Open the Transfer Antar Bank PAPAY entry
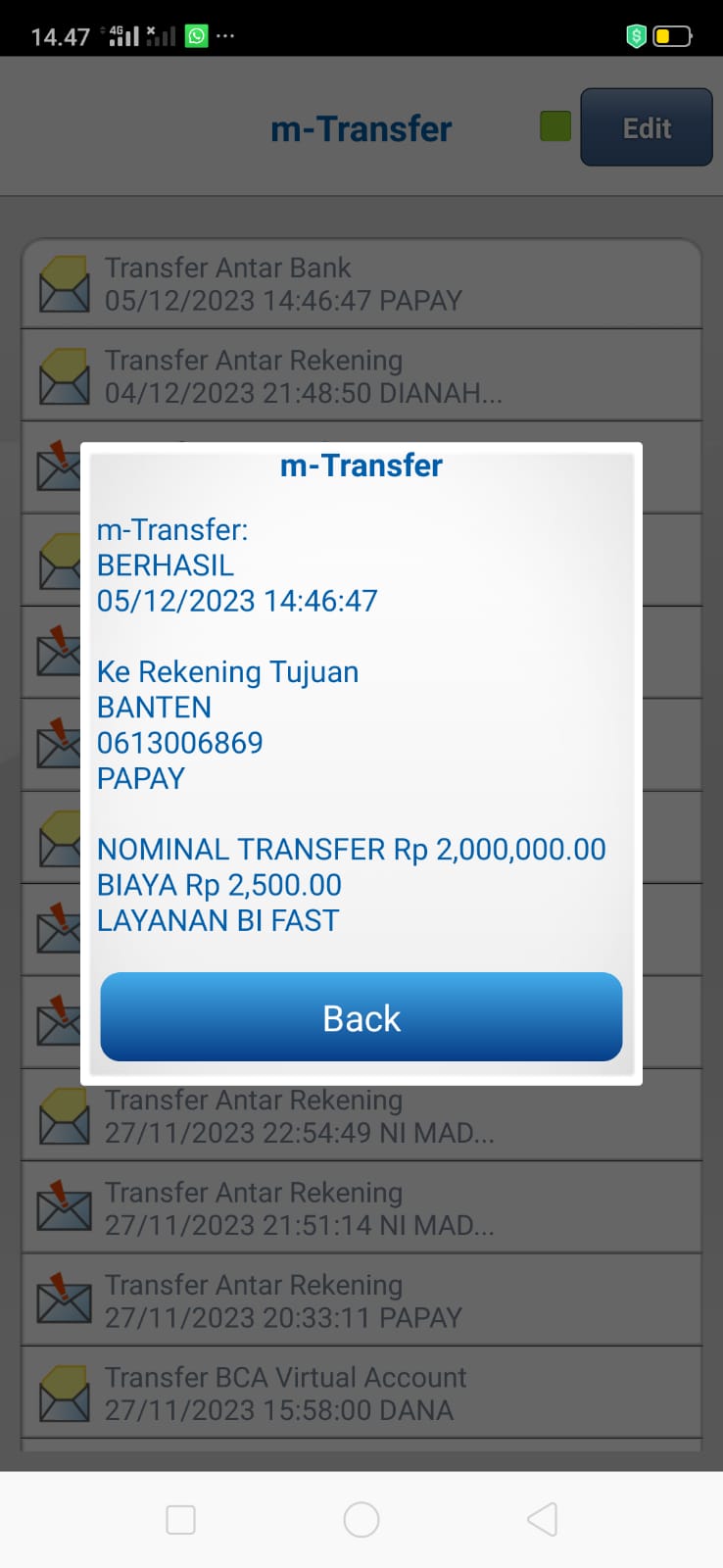The image size is (723, 1568). point(361,284)
